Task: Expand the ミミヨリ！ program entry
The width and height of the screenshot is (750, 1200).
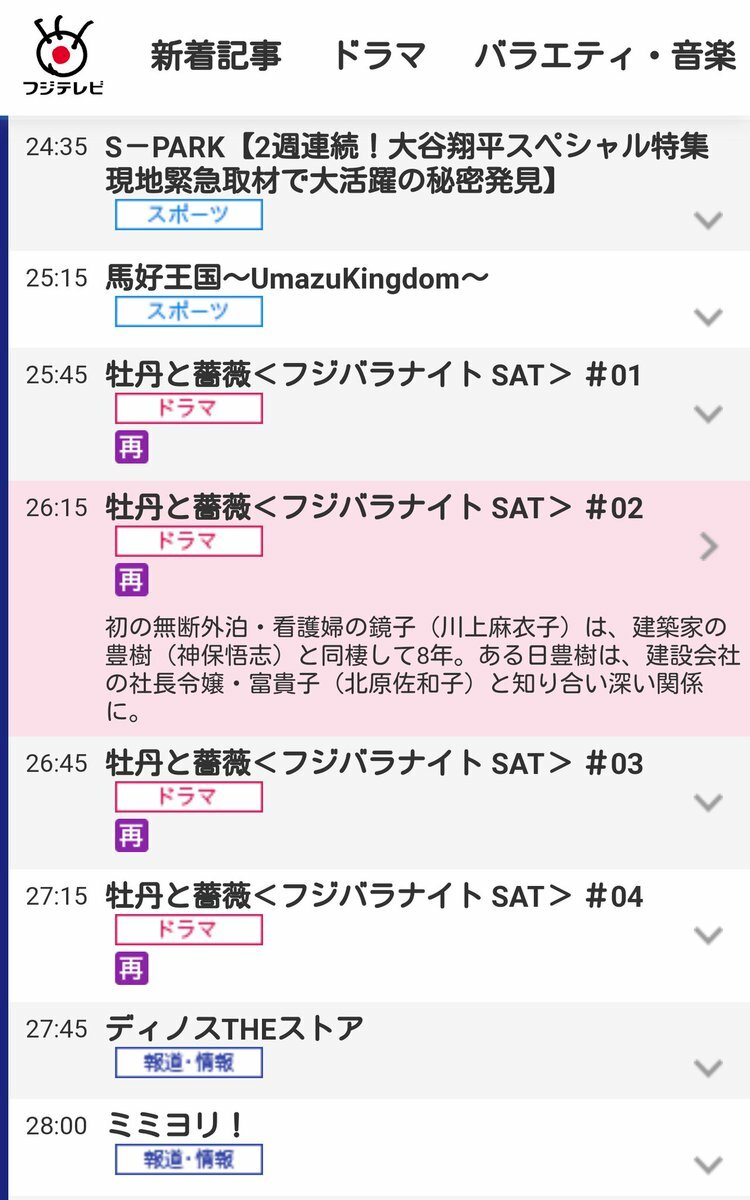Action: point(708,1164)
